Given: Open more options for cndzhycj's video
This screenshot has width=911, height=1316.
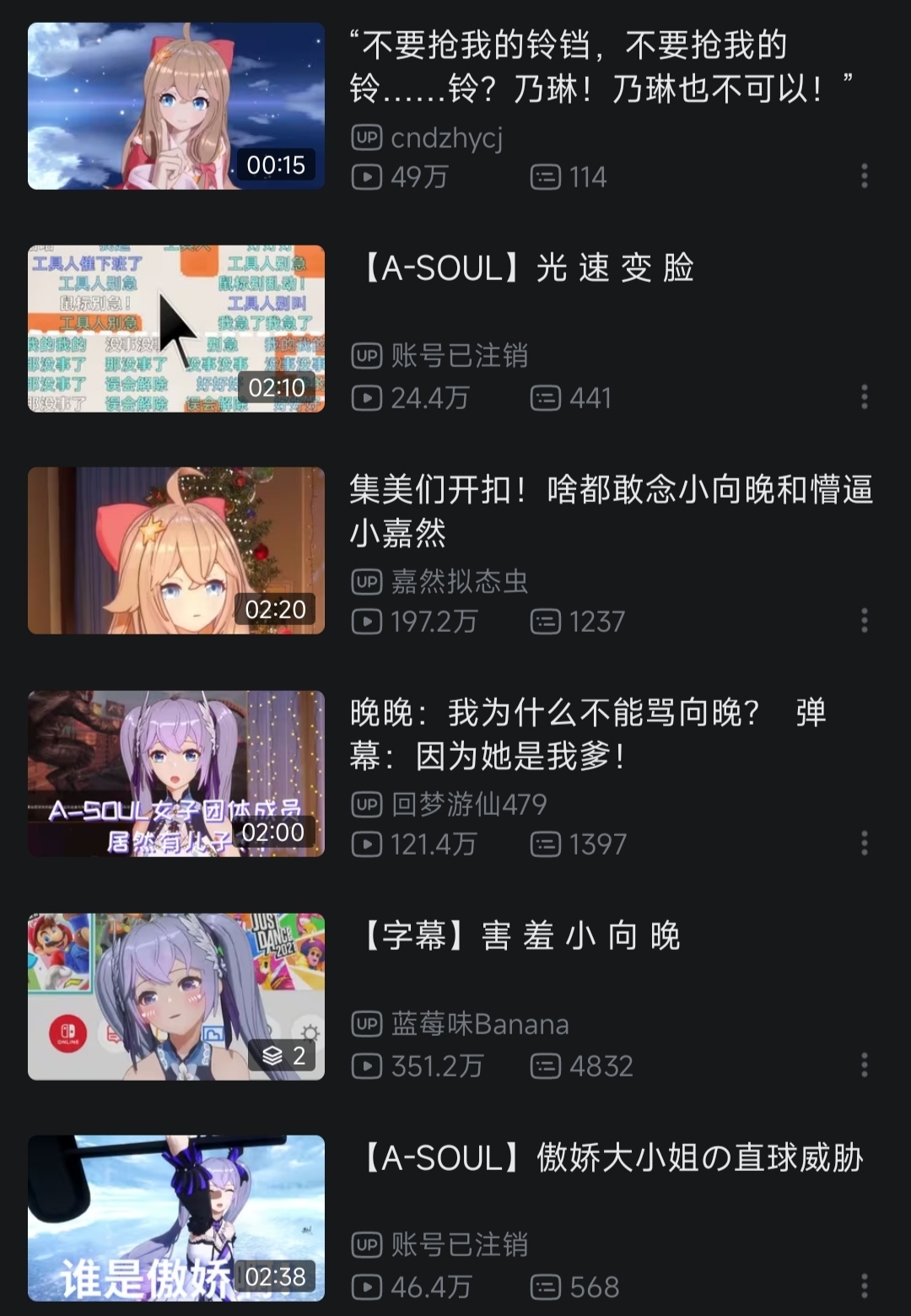Looking at the screenshot, I should (864, 175).
